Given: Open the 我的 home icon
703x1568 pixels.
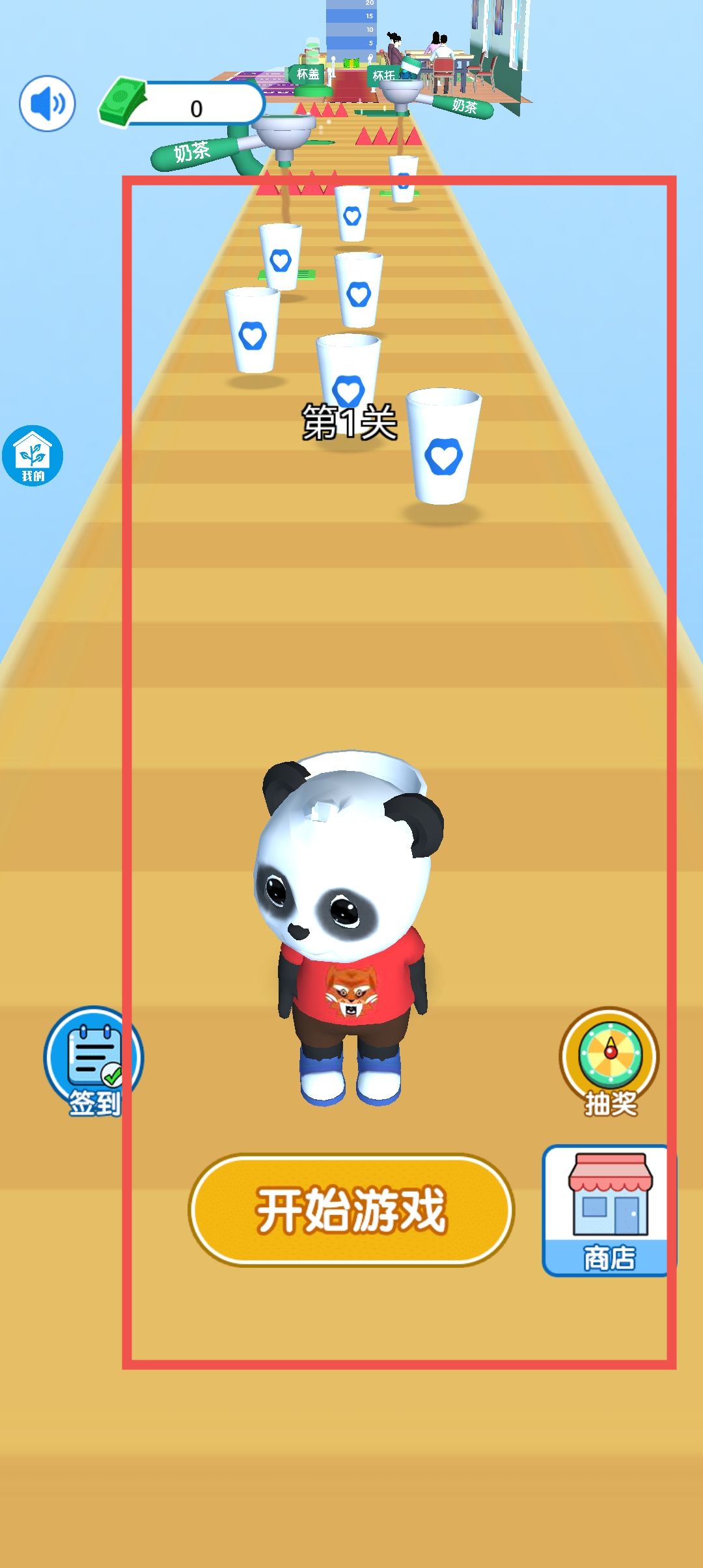Looking at the screenshot, I should [33, 455].
